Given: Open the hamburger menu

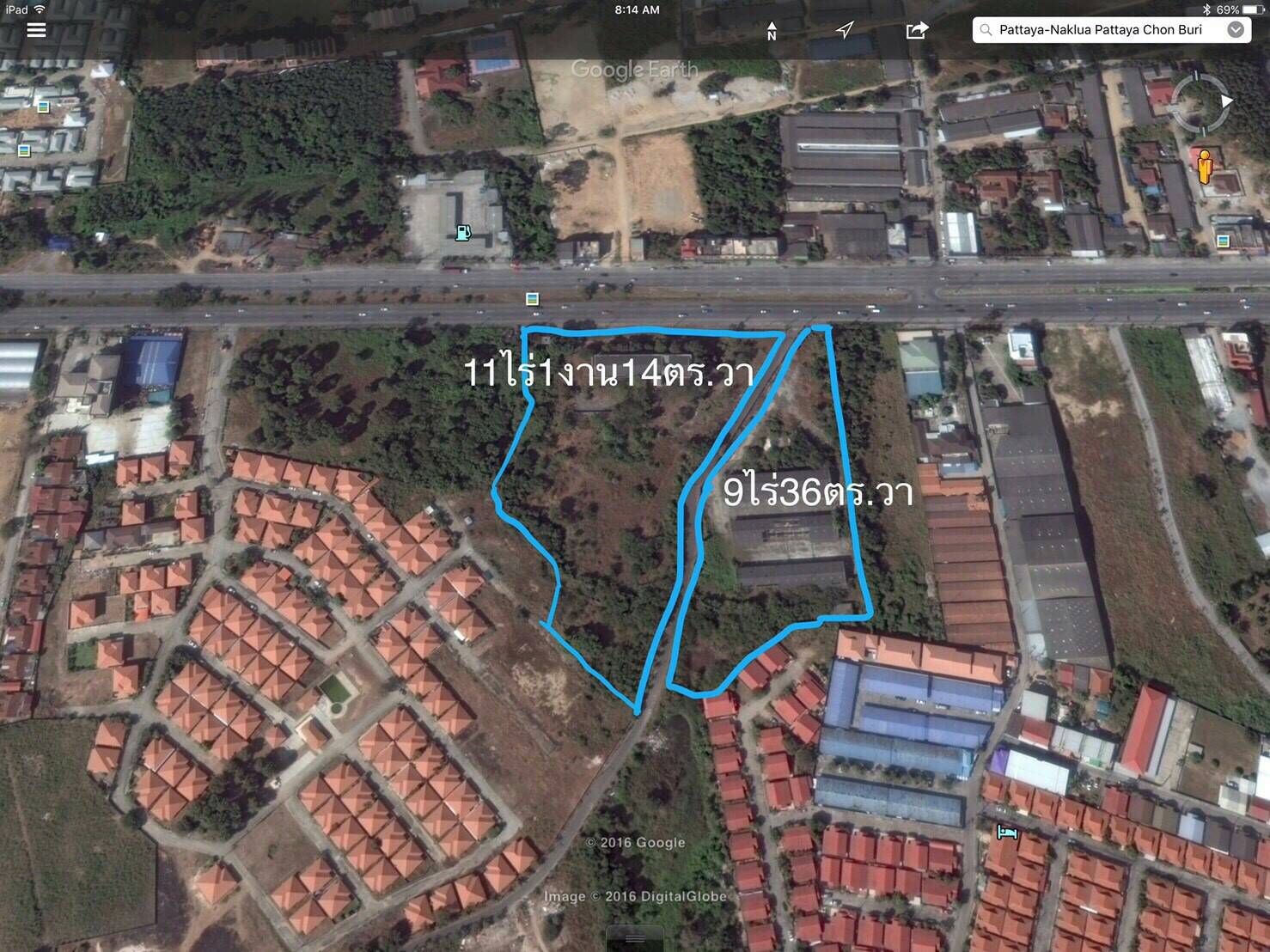Looking at the screenshot, I should tap(36, 30).
